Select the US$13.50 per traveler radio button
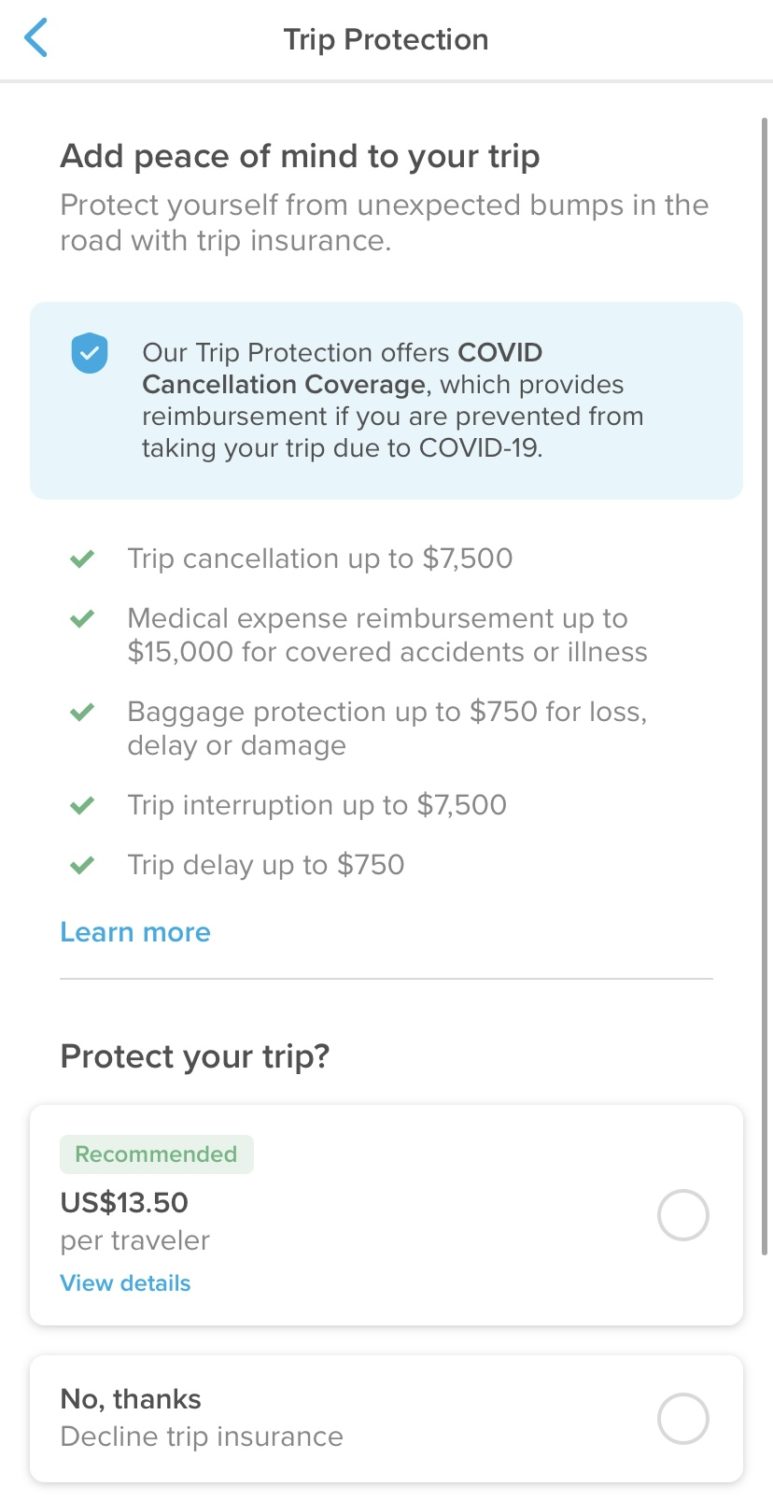Viewport: 773px width, 1500px height. pos(682,1214)
